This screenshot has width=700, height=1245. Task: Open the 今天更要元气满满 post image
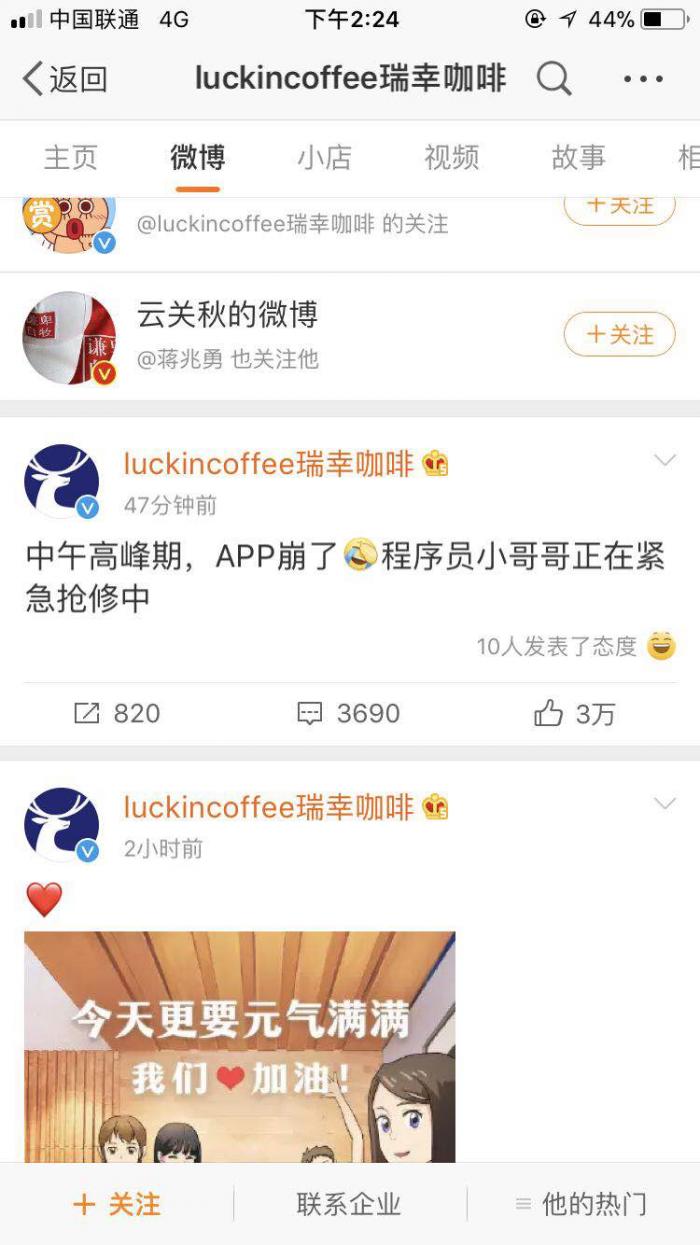[x=239, y=1045]
